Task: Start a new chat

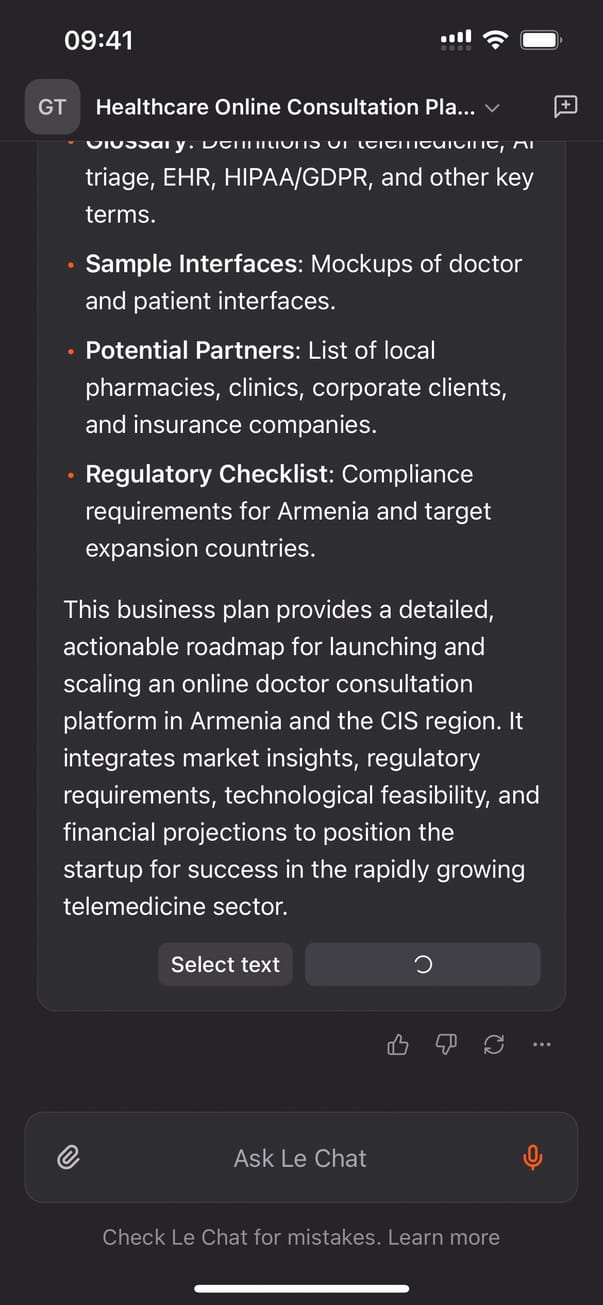Action: pyautogui.click(x=565, y=107)
